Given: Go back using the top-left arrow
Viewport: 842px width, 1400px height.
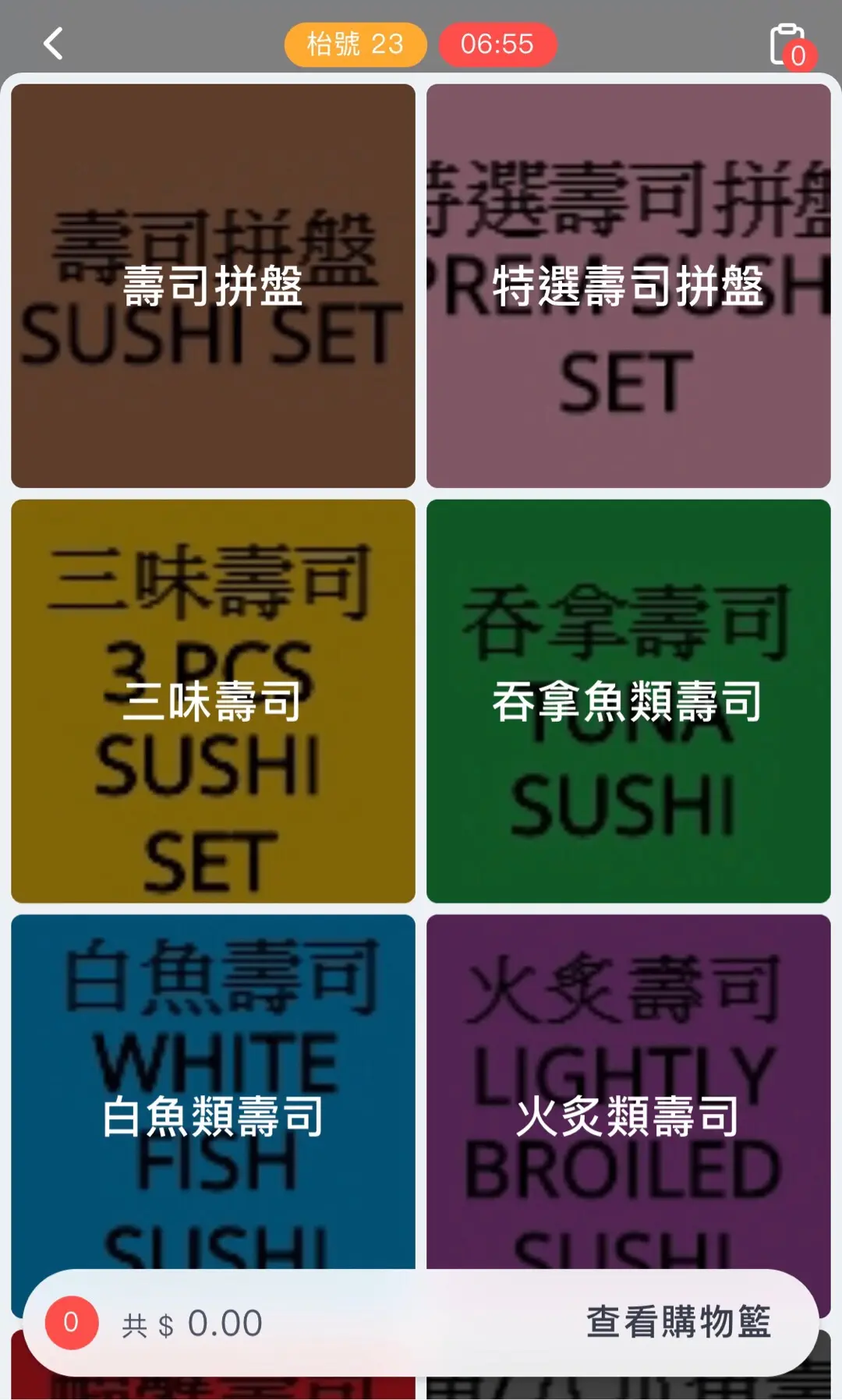Looking at the screenshot, I should (x=53, y=44).
